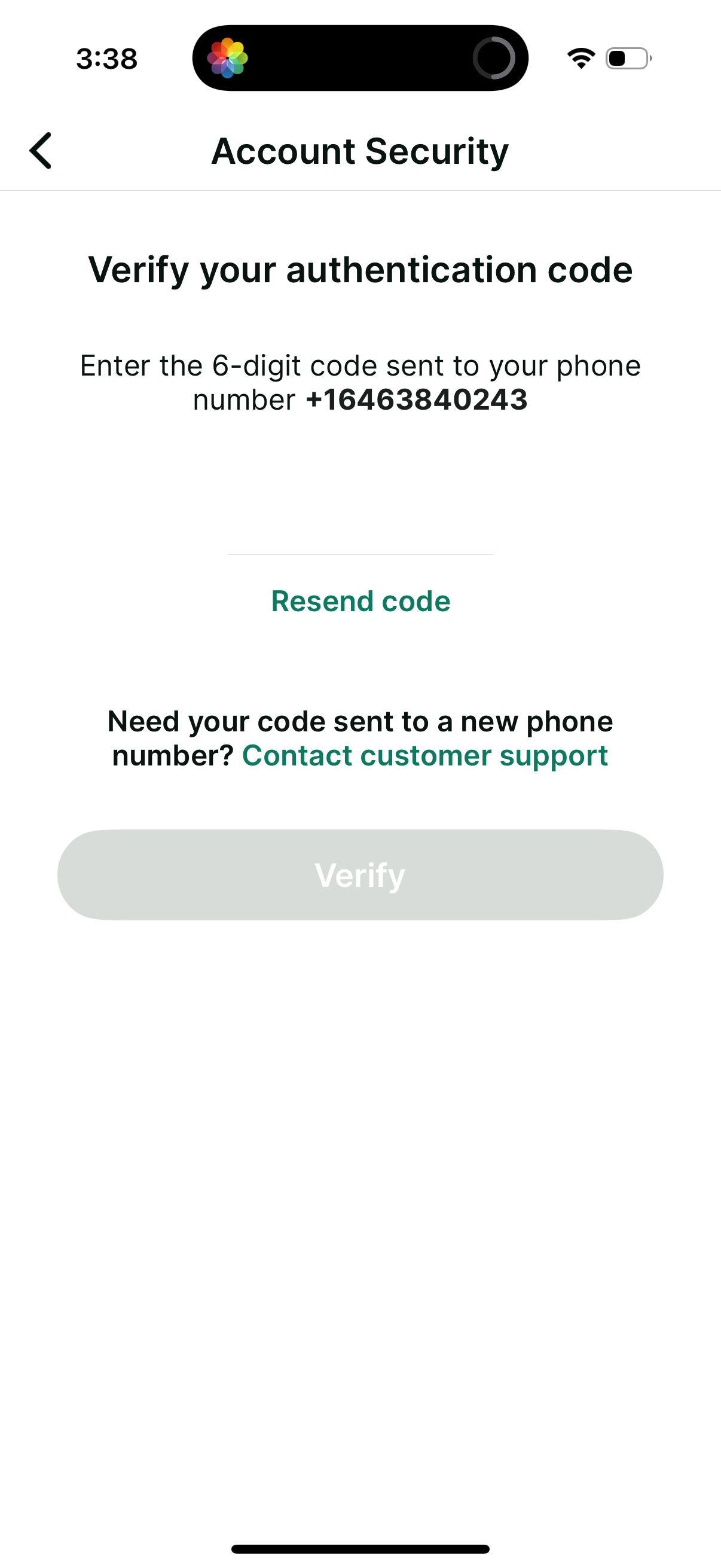The width and height of the screenshot is (721, 1568).
Task: Tap the Photos app icon in Dynamic Island
Action: pos(228,59)
